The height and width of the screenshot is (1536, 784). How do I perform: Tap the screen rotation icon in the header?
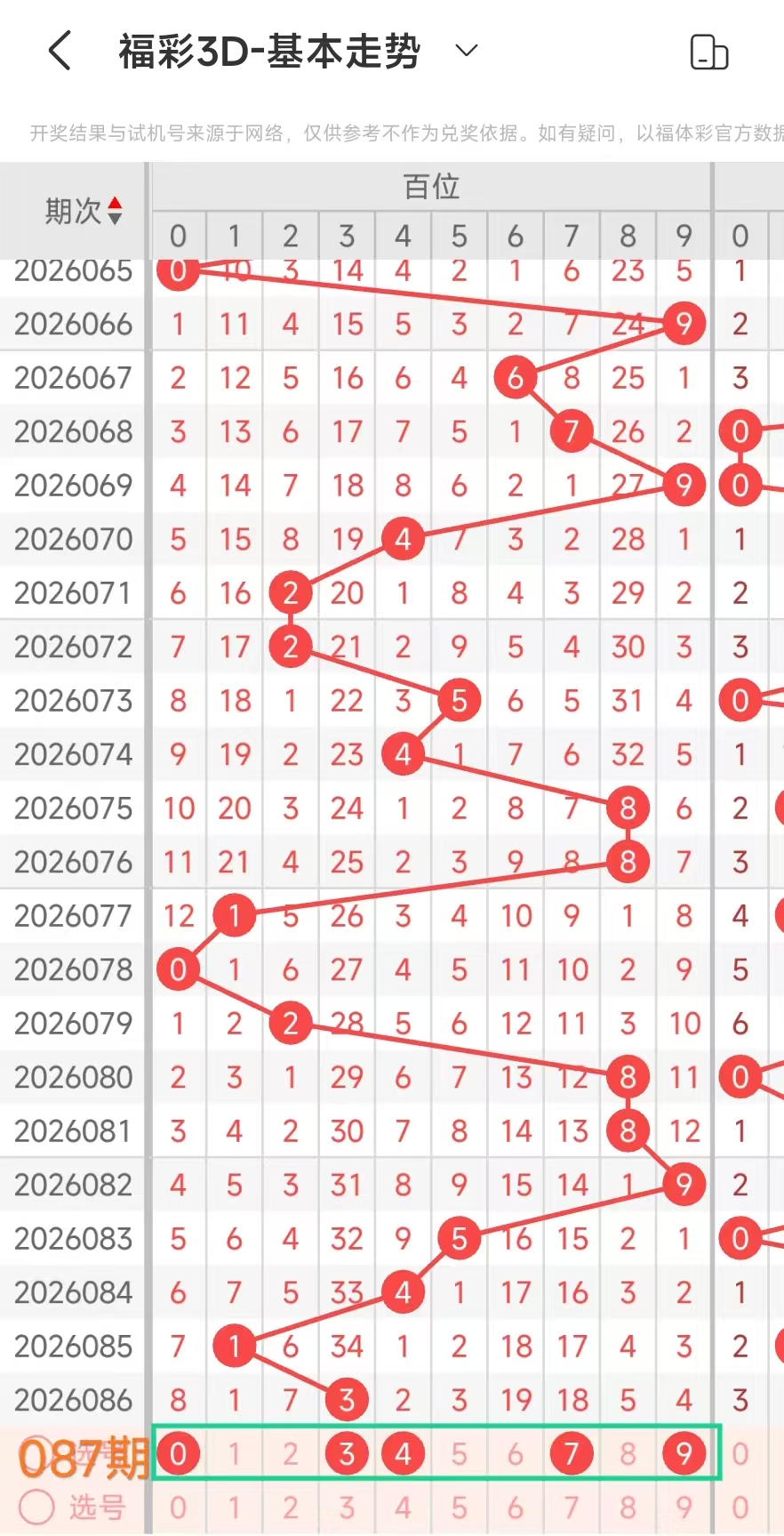pos(709,52)
